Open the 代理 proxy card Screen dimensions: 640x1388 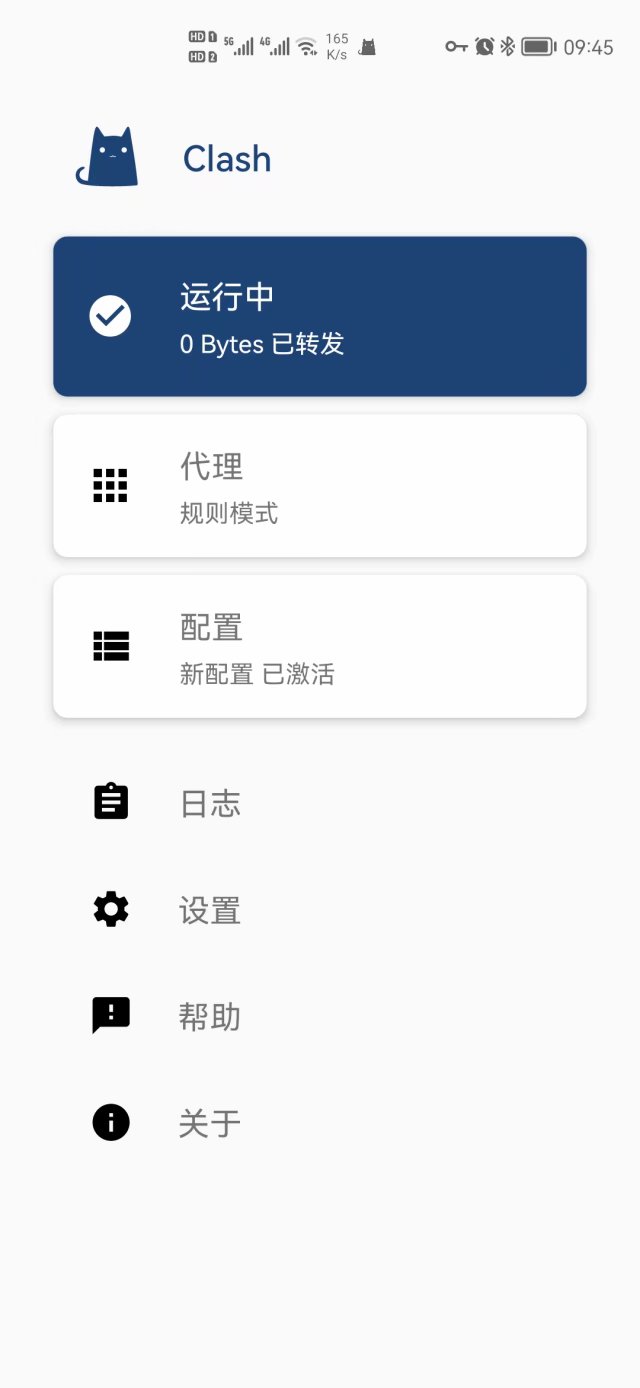point(319,486)
